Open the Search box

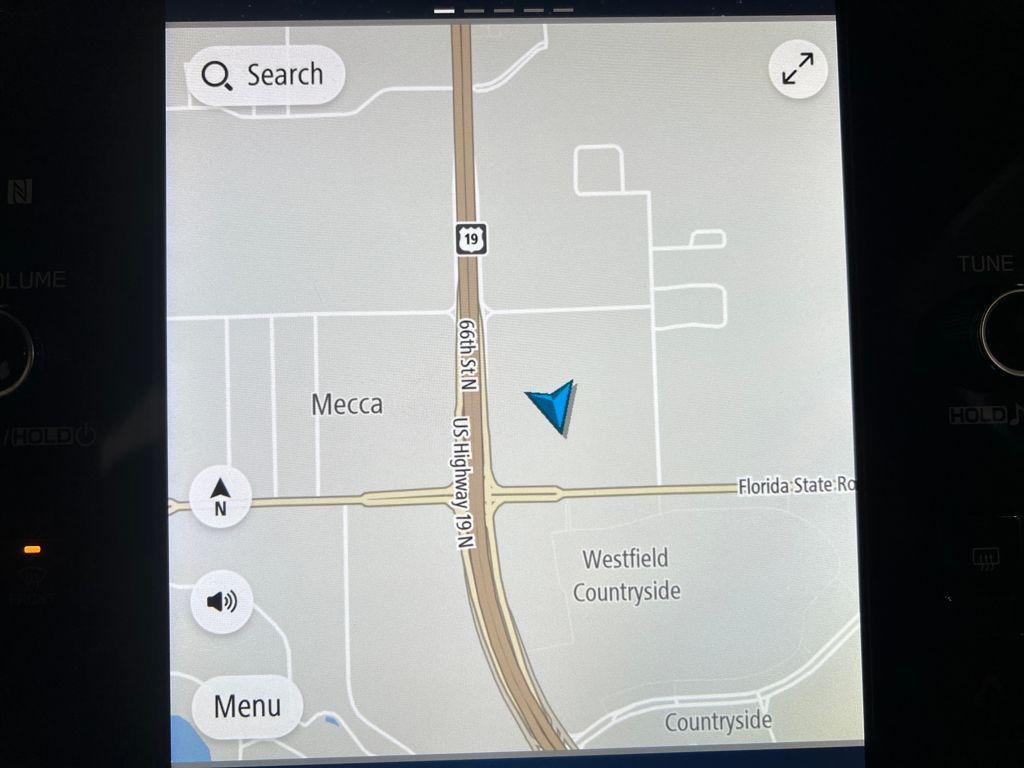(x=265, y=75)
